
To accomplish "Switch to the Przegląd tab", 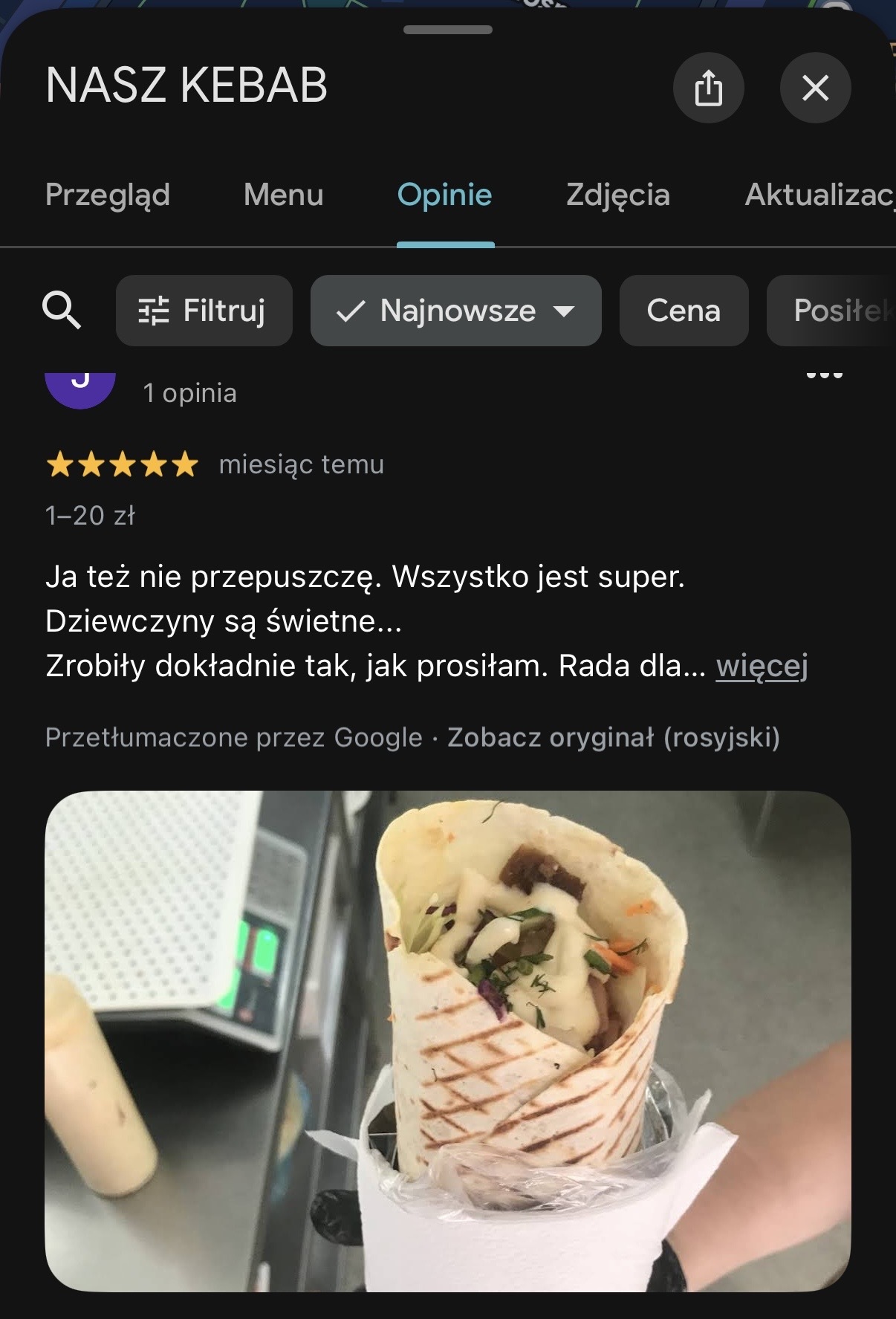I will [x=108, y=195].
